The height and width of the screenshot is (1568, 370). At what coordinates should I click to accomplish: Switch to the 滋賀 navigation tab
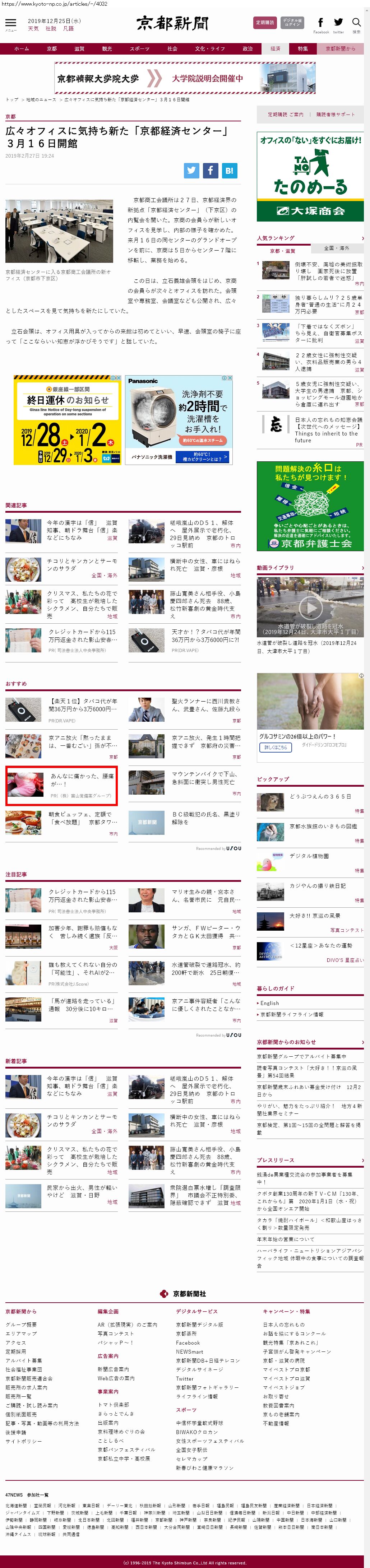tap(79, 49)
